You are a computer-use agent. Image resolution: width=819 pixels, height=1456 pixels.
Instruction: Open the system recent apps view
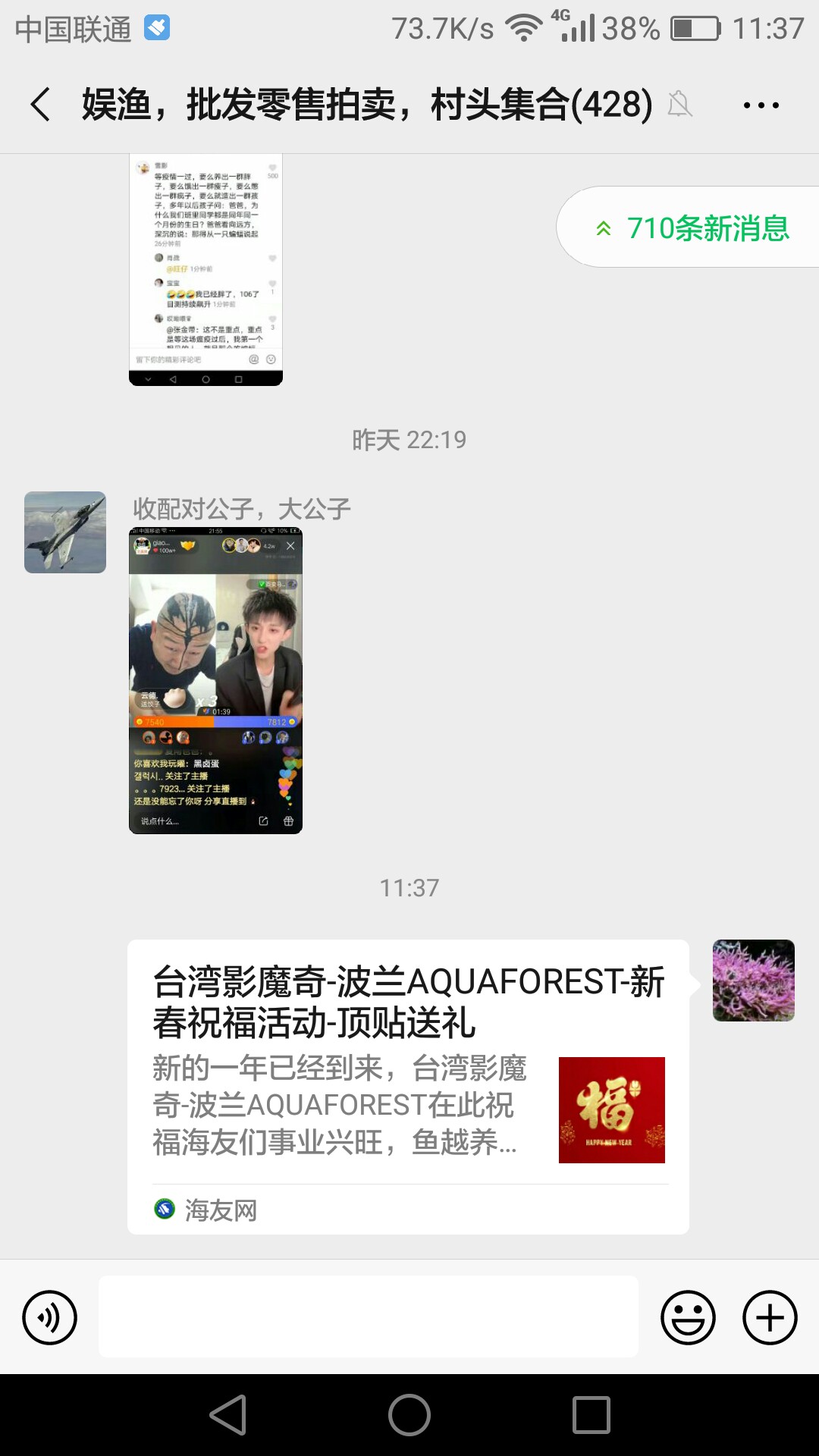click(x=591, y=1415)
